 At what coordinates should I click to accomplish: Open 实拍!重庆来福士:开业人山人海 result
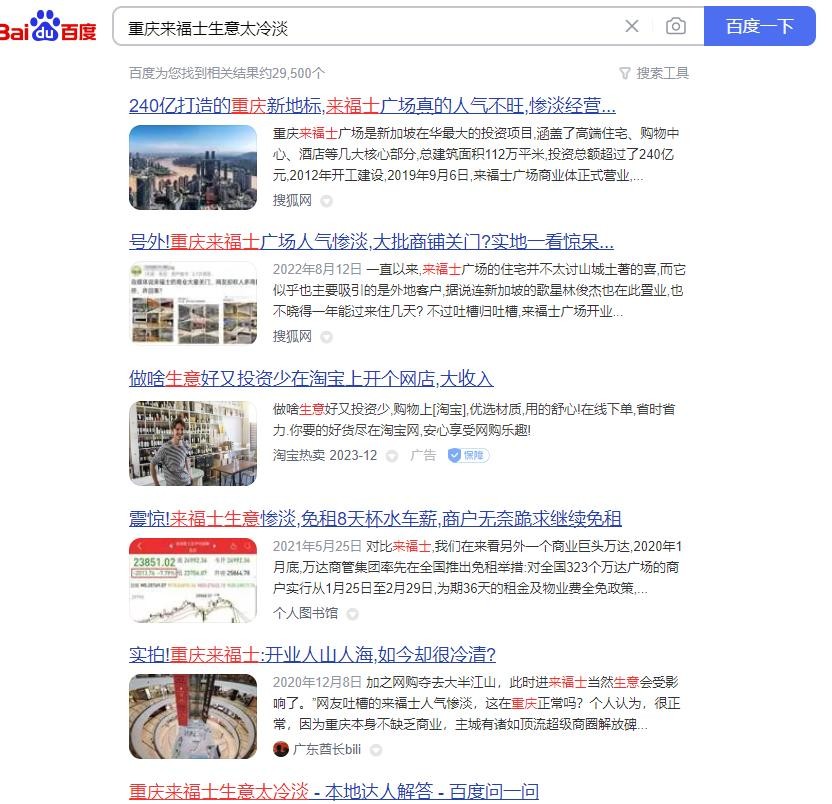click(x=312, y=655)
